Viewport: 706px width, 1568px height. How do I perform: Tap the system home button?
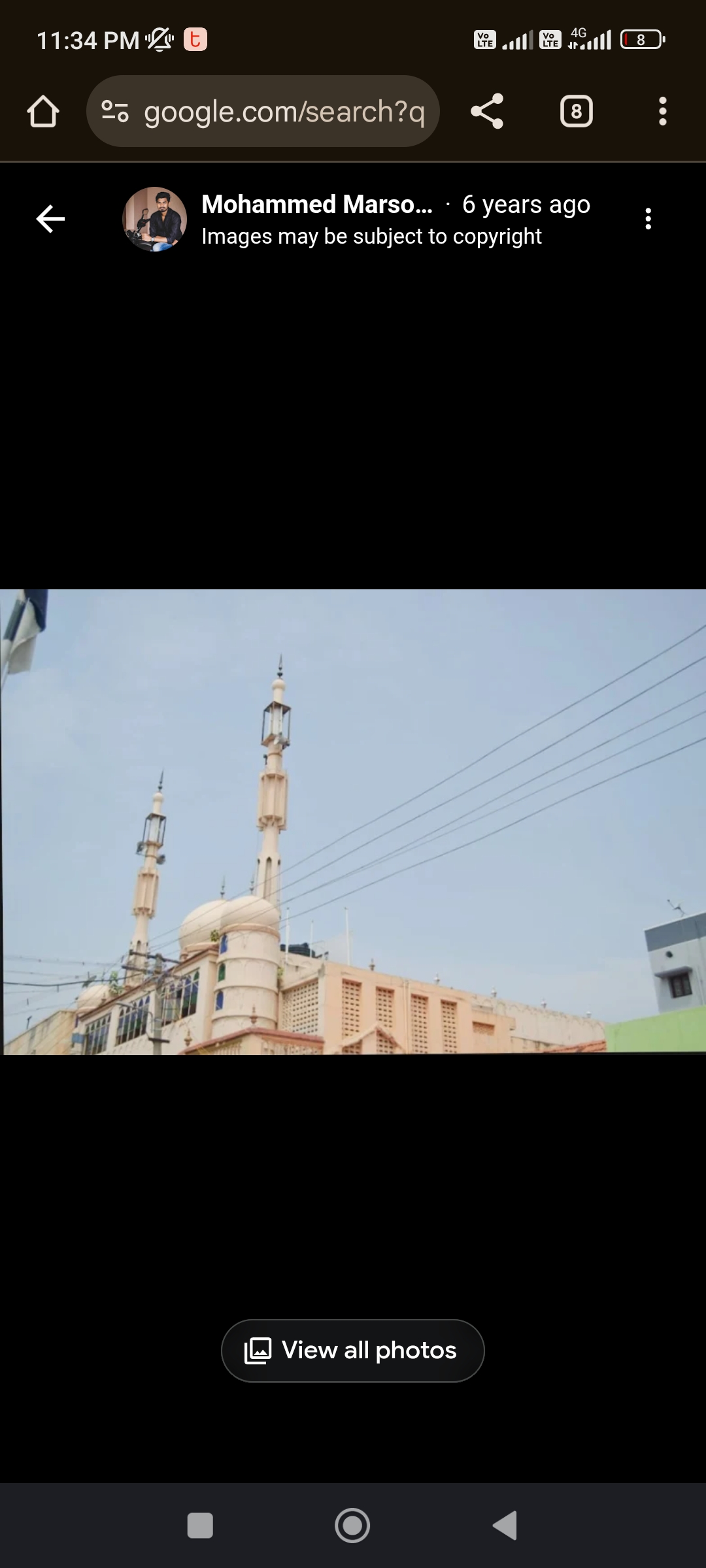pos(352,1526)
